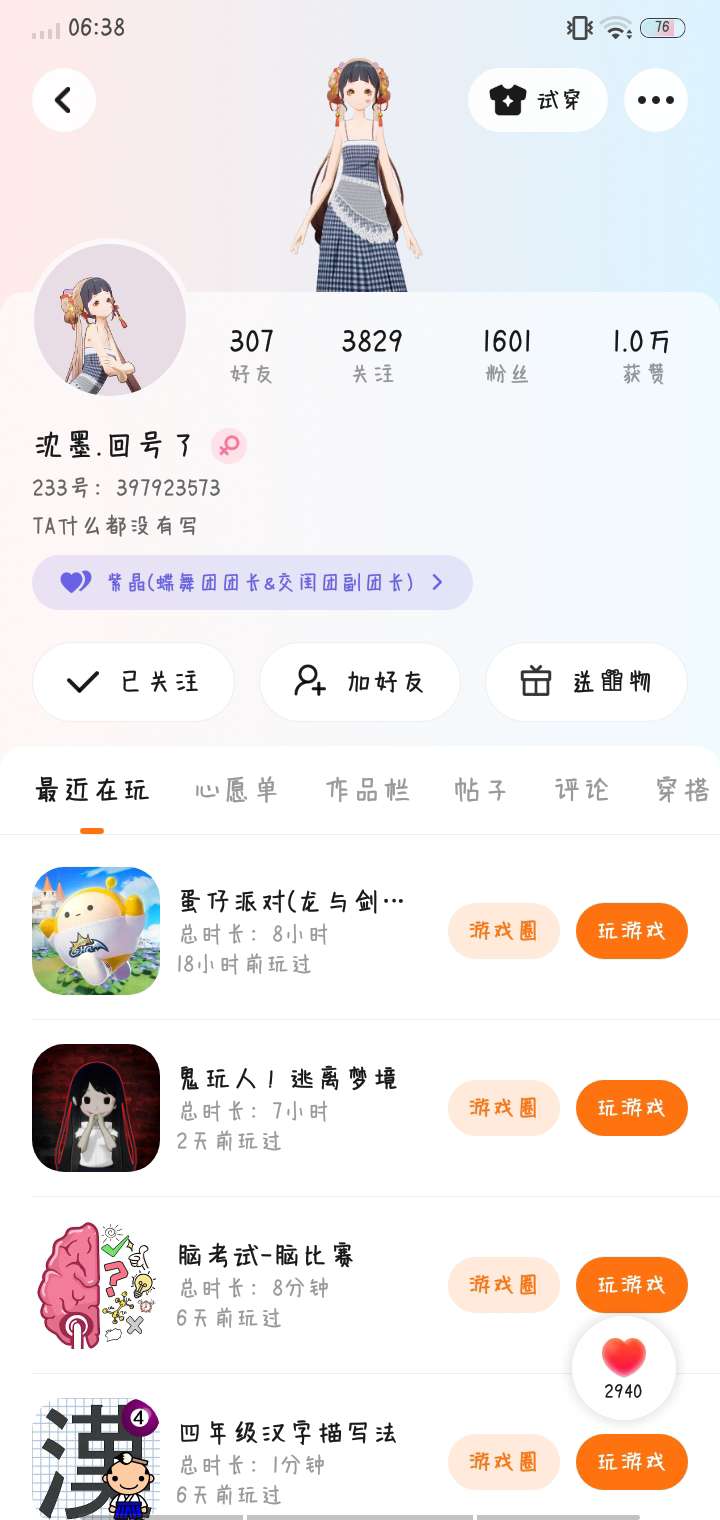720x1520 pixels.
Task: Tap 加好友 to add as friend
Action: [360, 682]
